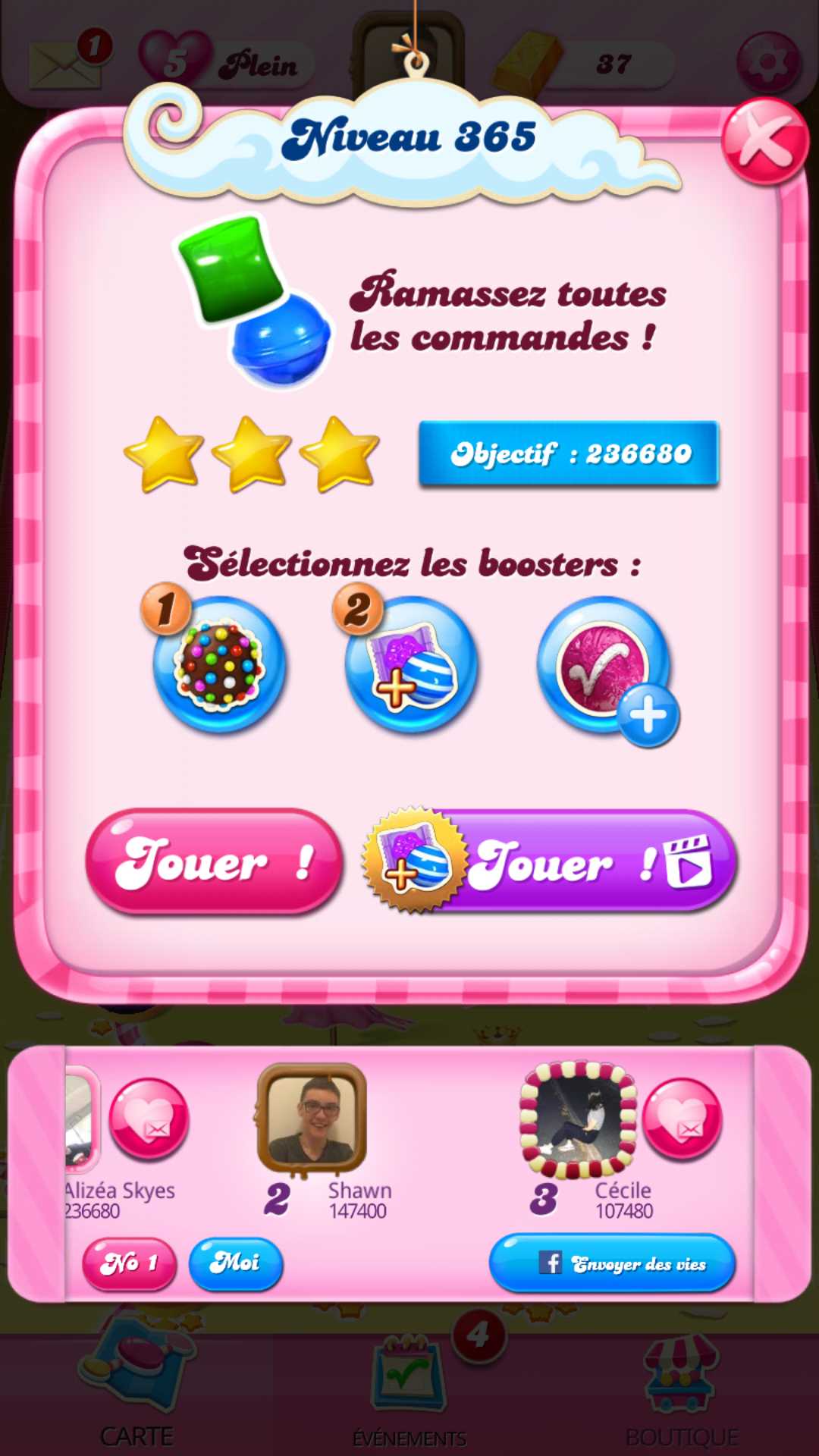Select the color bomb booster

click(219, 665)
